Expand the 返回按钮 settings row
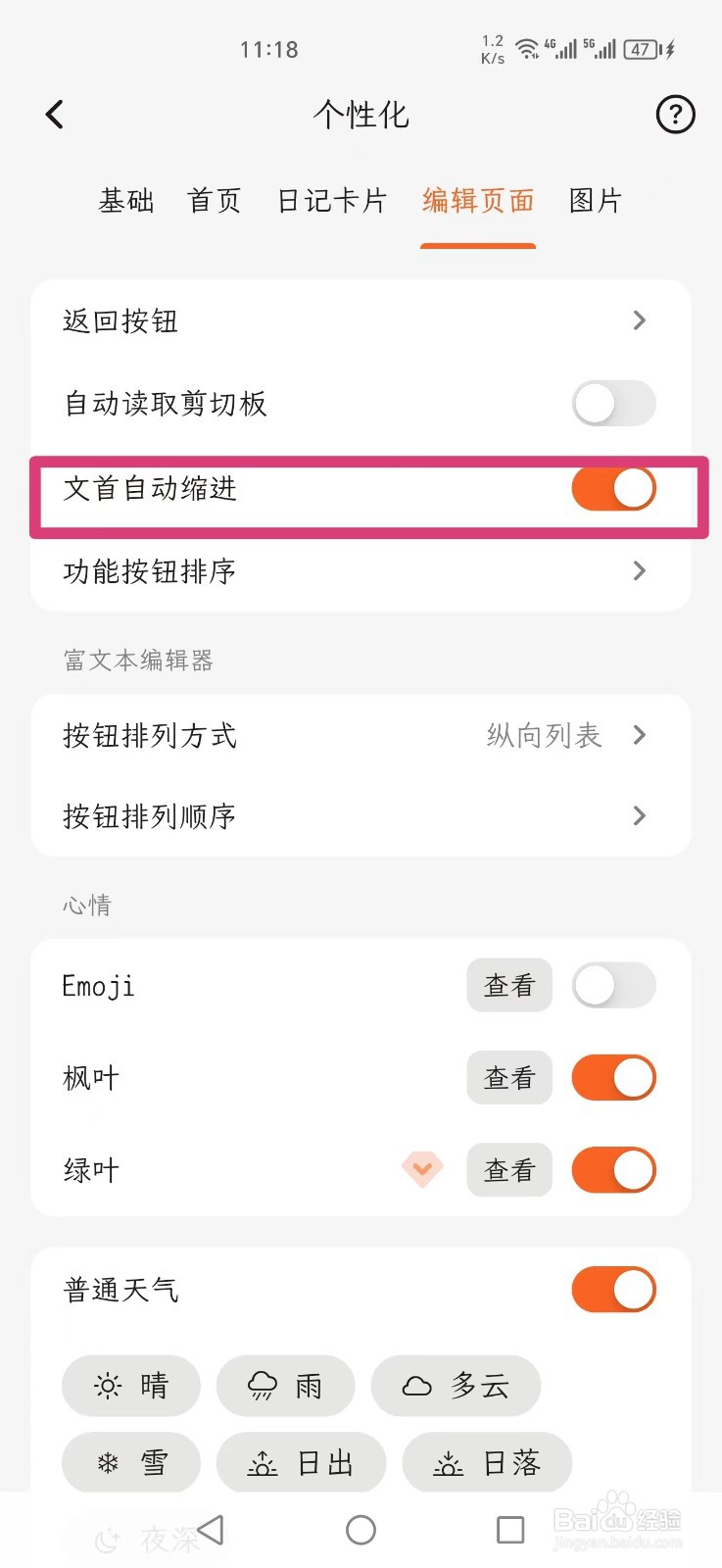 point(361,319)
